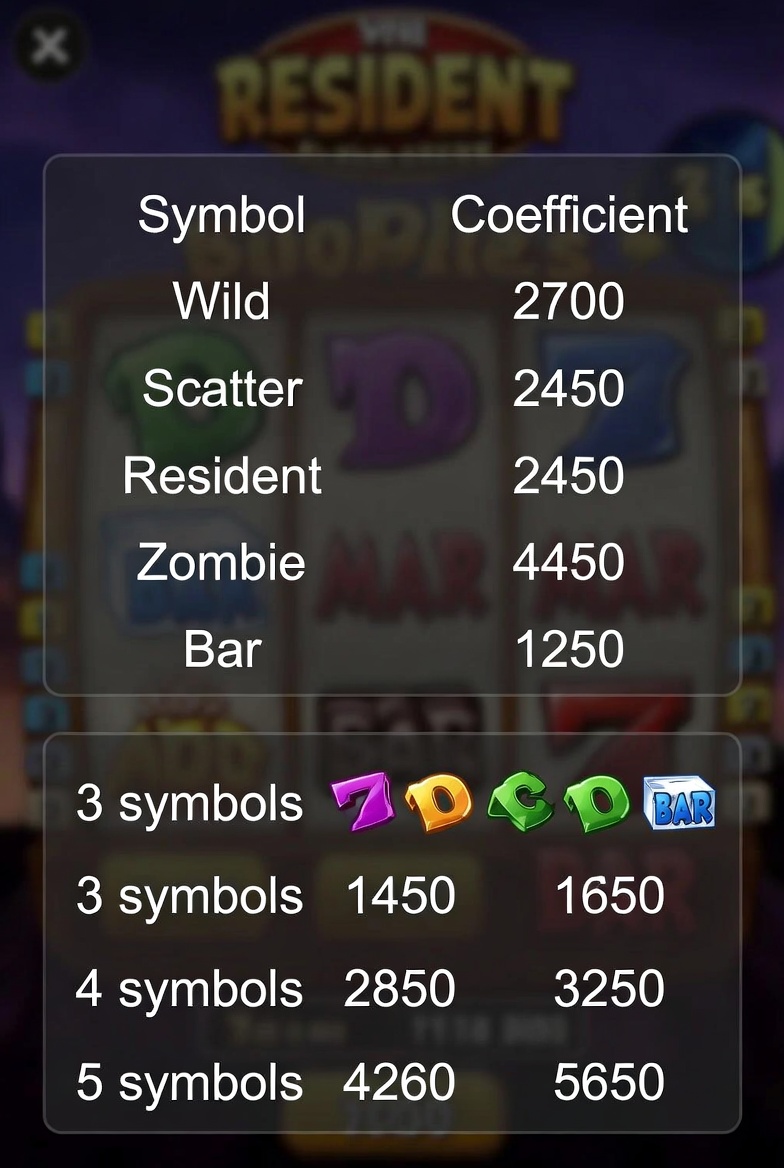The image size is (784, 1168).
Task: Close the paytable overlay
Action: [x=49, y=45]
